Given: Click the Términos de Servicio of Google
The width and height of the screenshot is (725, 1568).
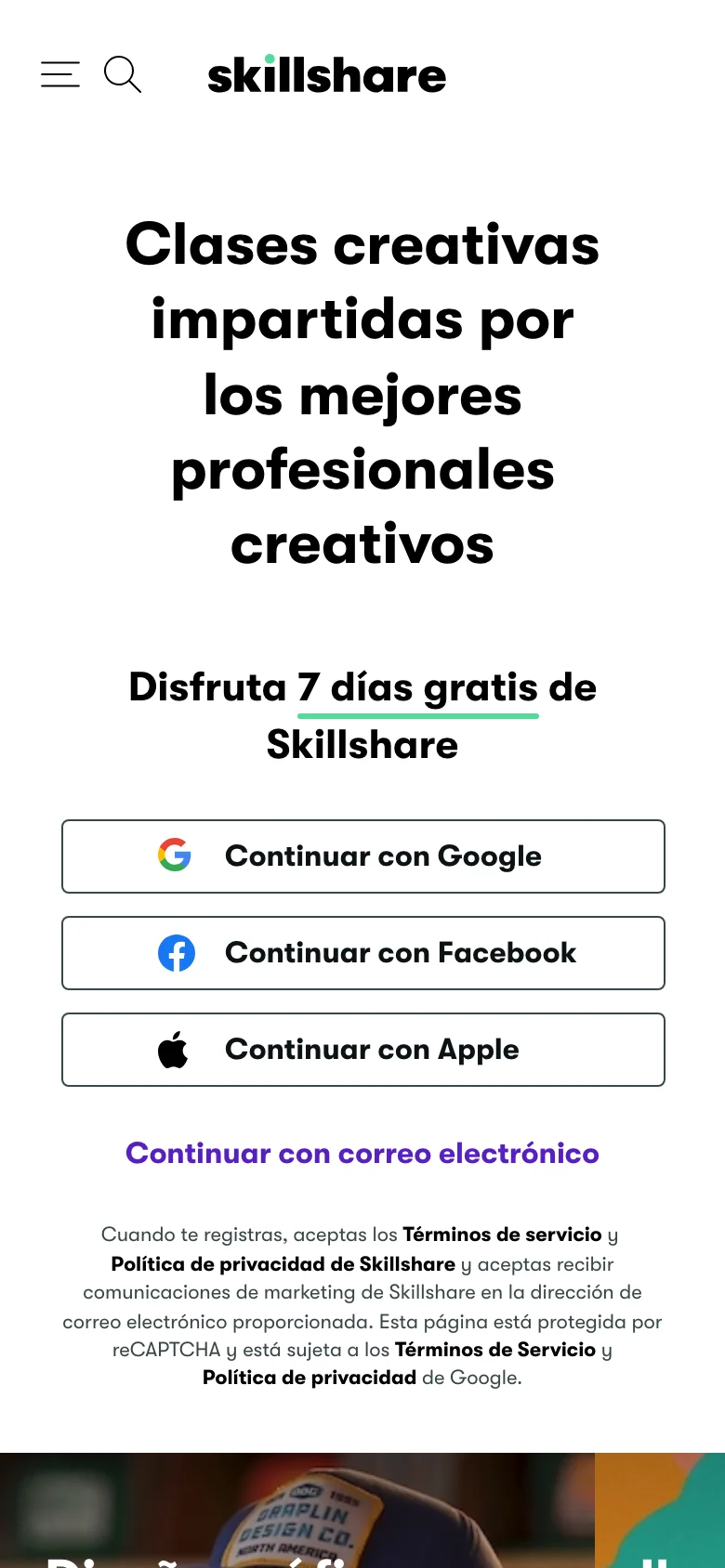Looking at the screenshot, I should click(495, 1349).
